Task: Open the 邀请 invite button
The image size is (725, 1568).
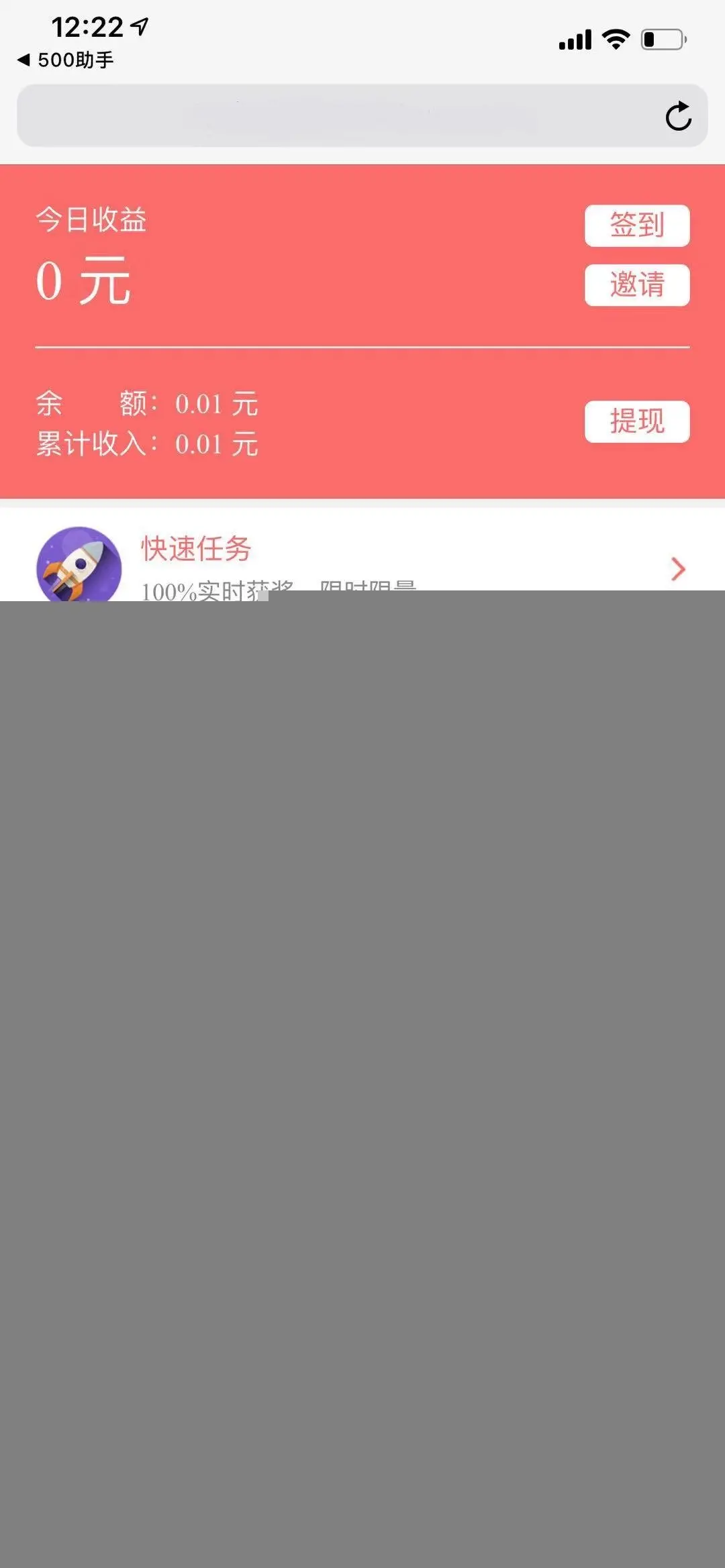Action: [x=636, y=285]
